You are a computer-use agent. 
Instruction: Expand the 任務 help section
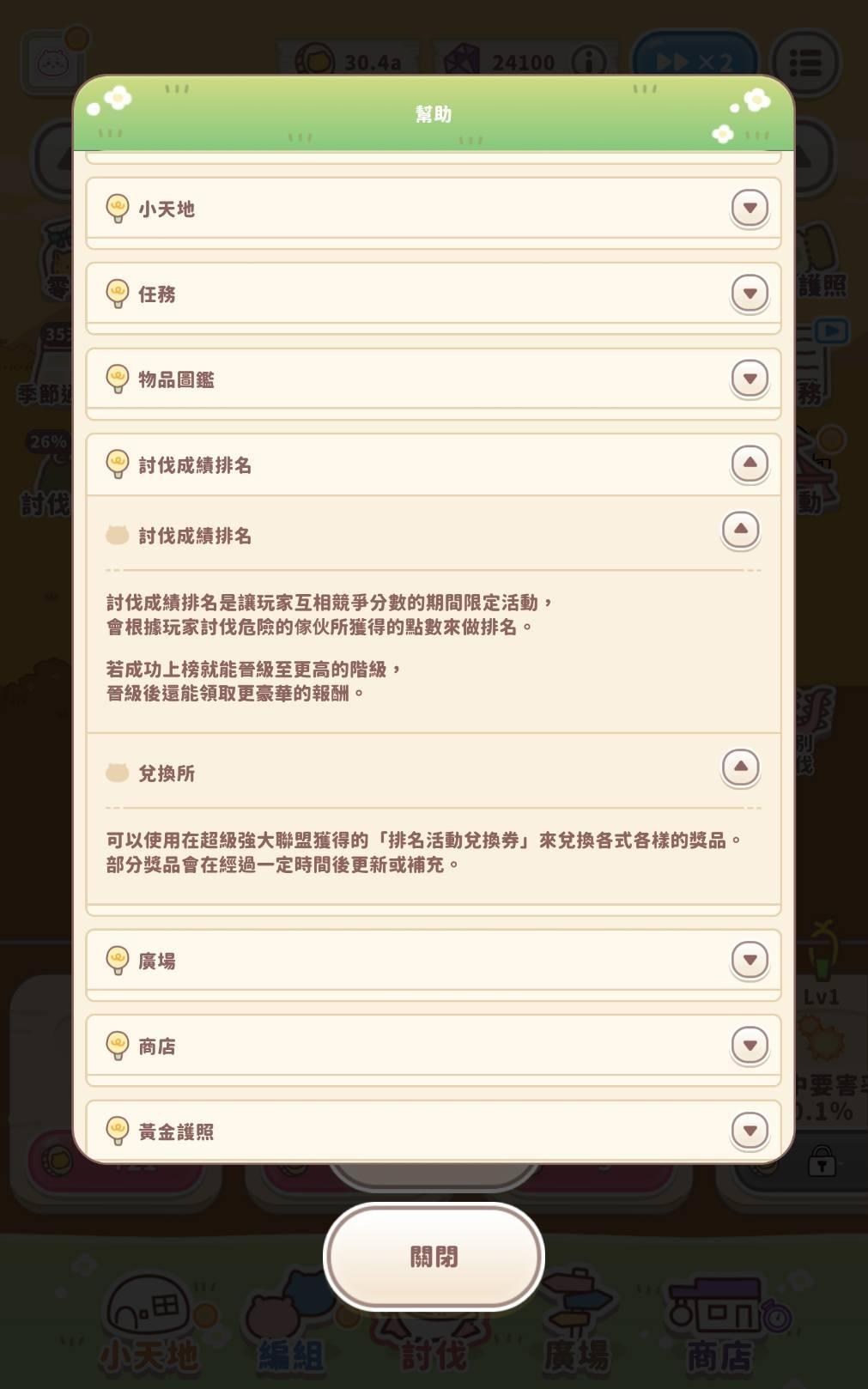[x=750, y=293]
